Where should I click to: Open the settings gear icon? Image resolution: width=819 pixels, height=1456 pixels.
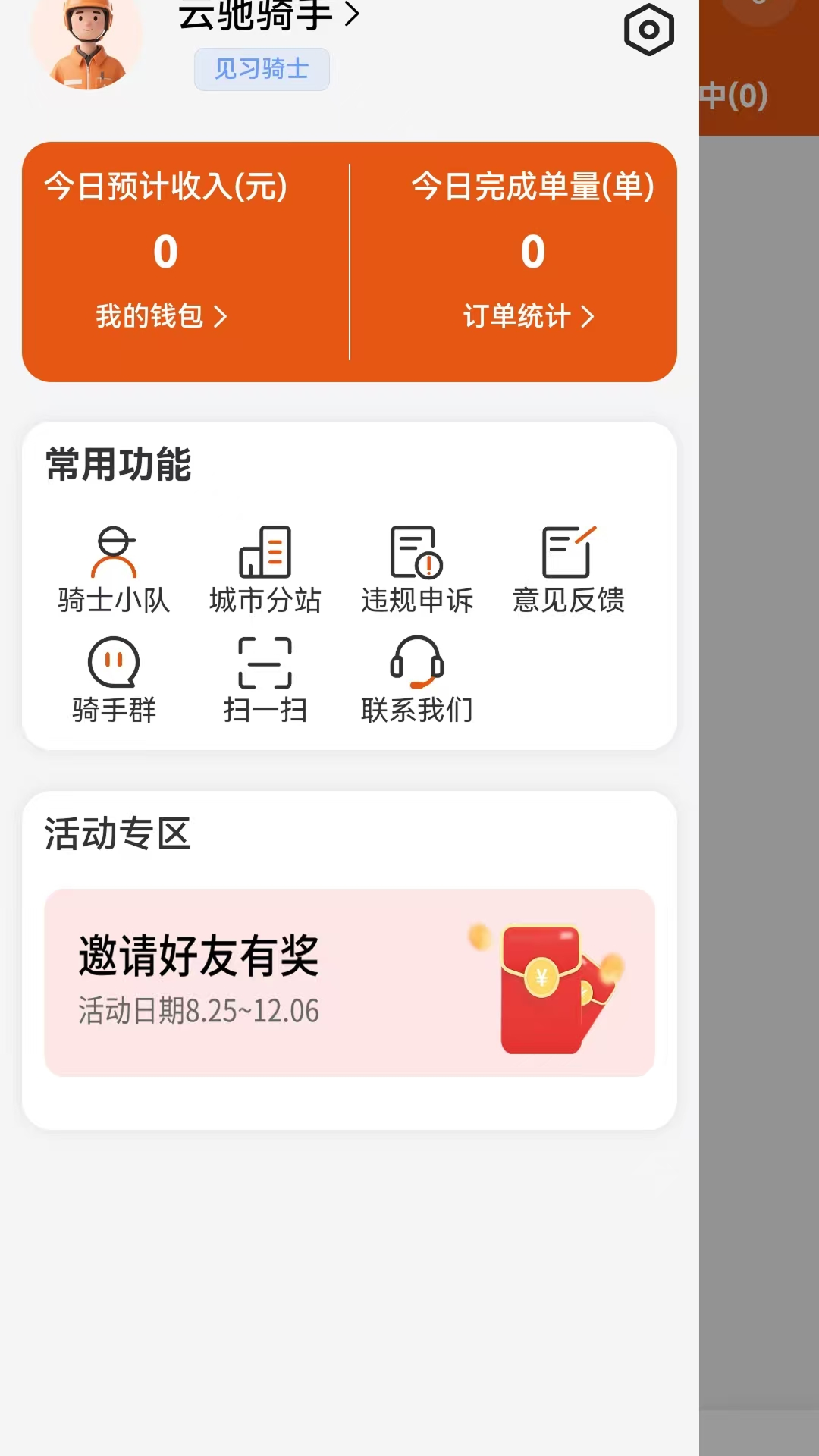(649, 29)
